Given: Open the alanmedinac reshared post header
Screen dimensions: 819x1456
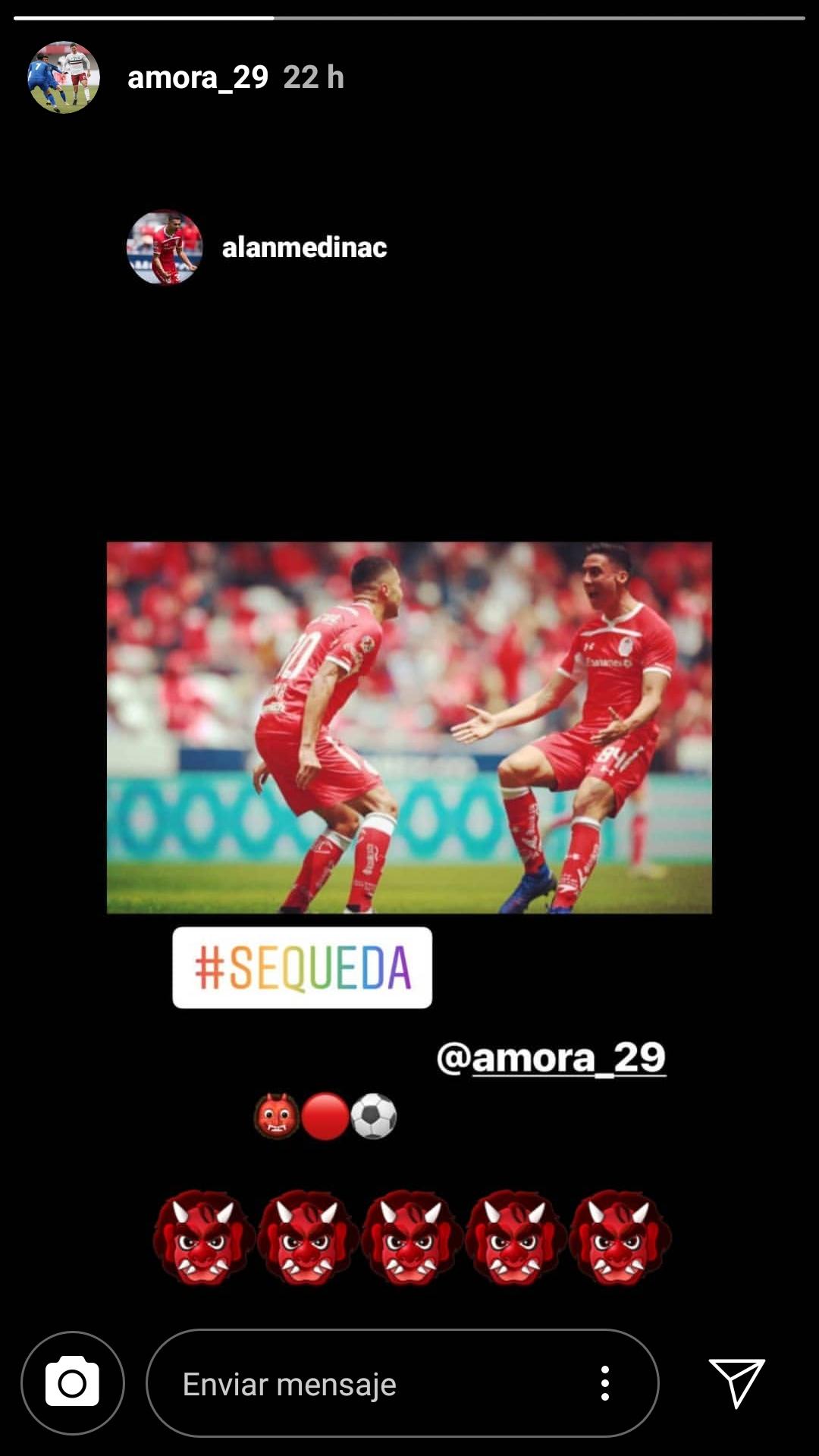Looking at the screenshot, I should tap(257, 247).
